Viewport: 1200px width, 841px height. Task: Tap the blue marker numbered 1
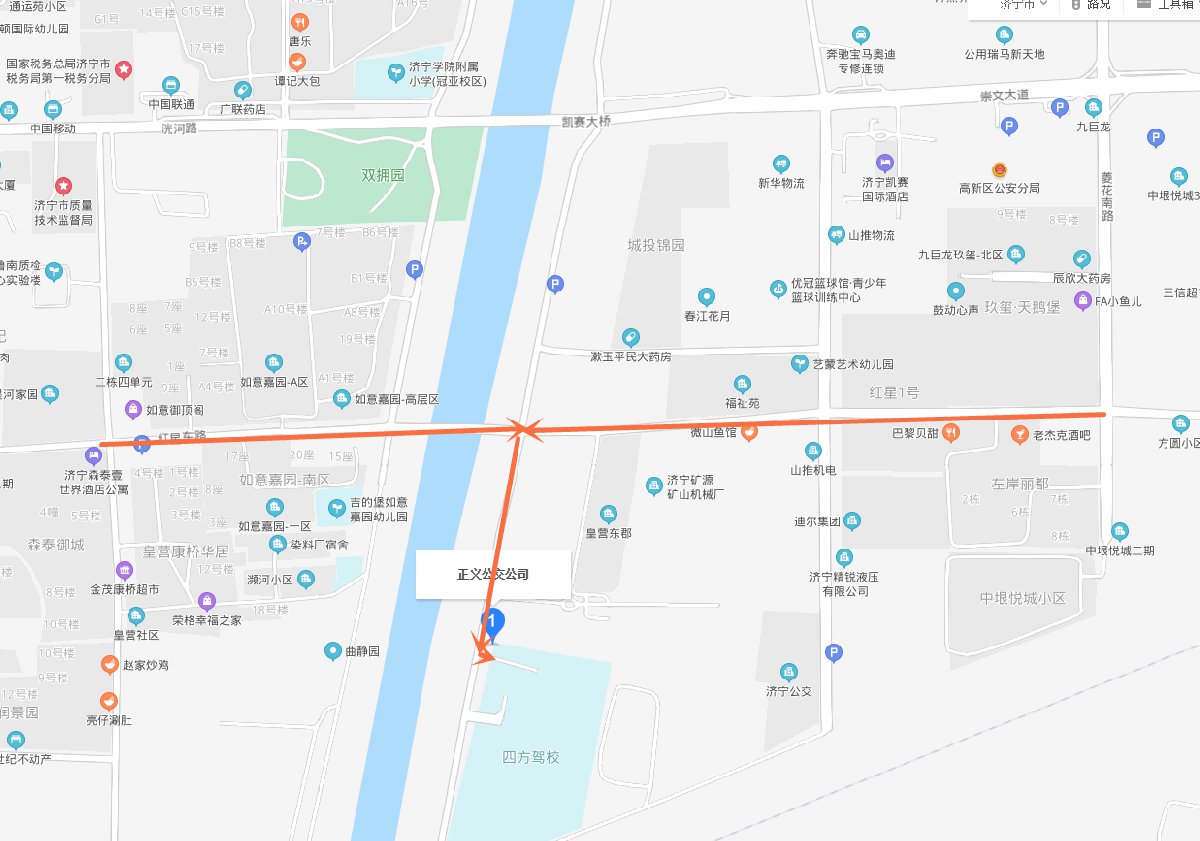(491, 624)
